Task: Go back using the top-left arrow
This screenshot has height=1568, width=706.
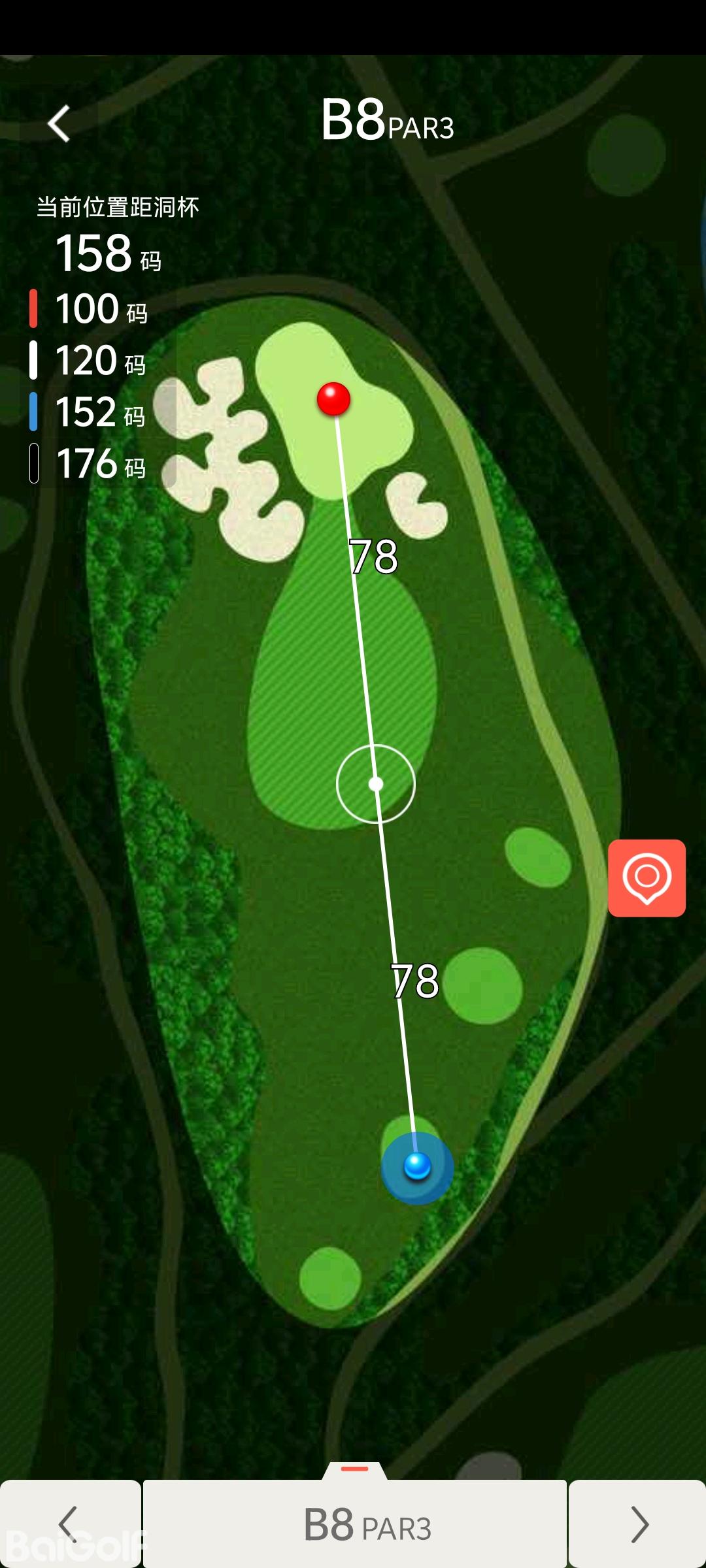Action: click(x=59, y=123)
